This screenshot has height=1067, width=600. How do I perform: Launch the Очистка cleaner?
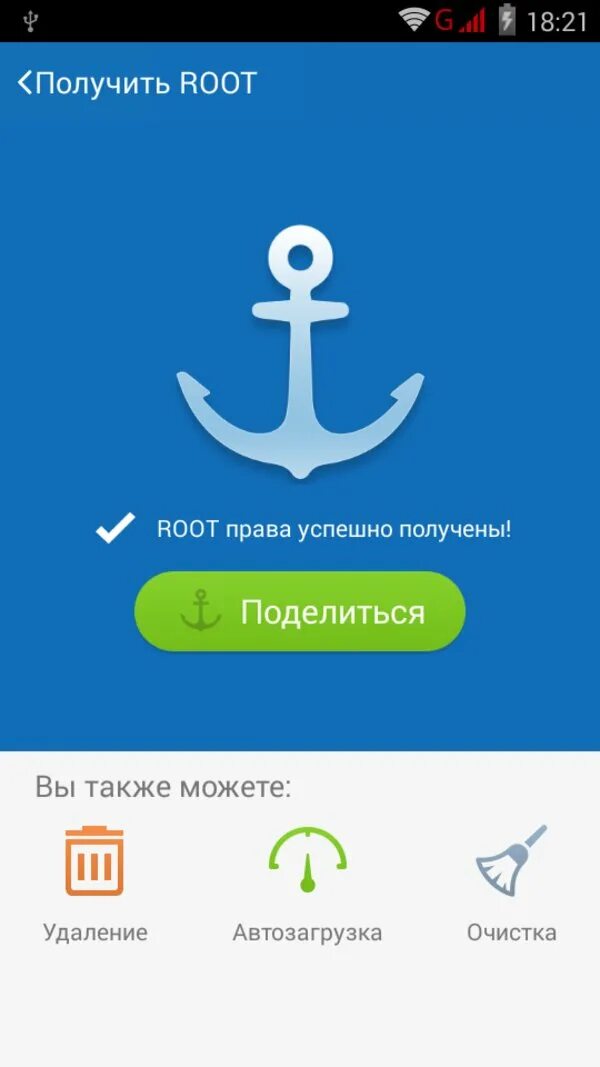512,883
